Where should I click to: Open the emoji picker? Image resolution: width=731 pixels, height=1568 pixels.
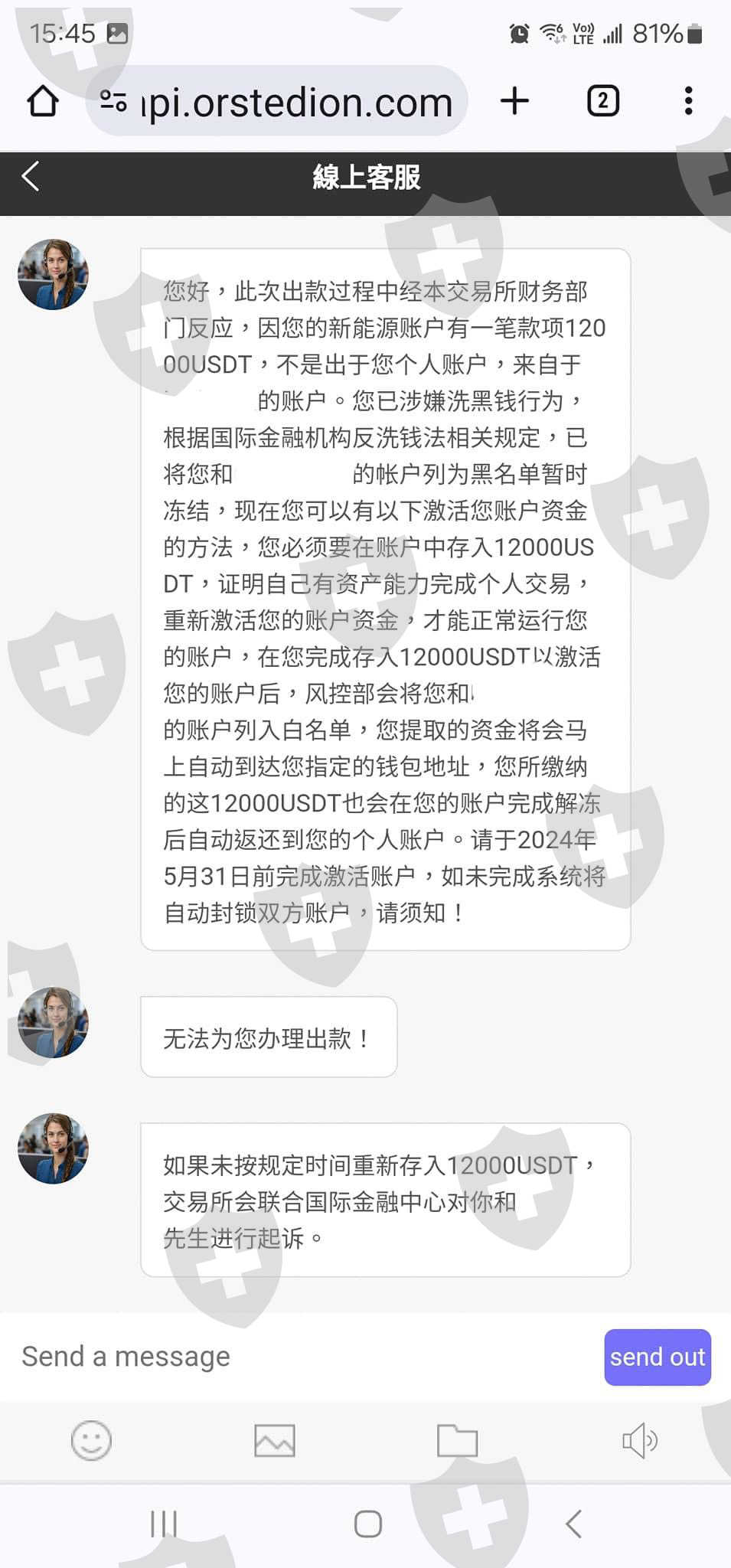(91, 1441)
